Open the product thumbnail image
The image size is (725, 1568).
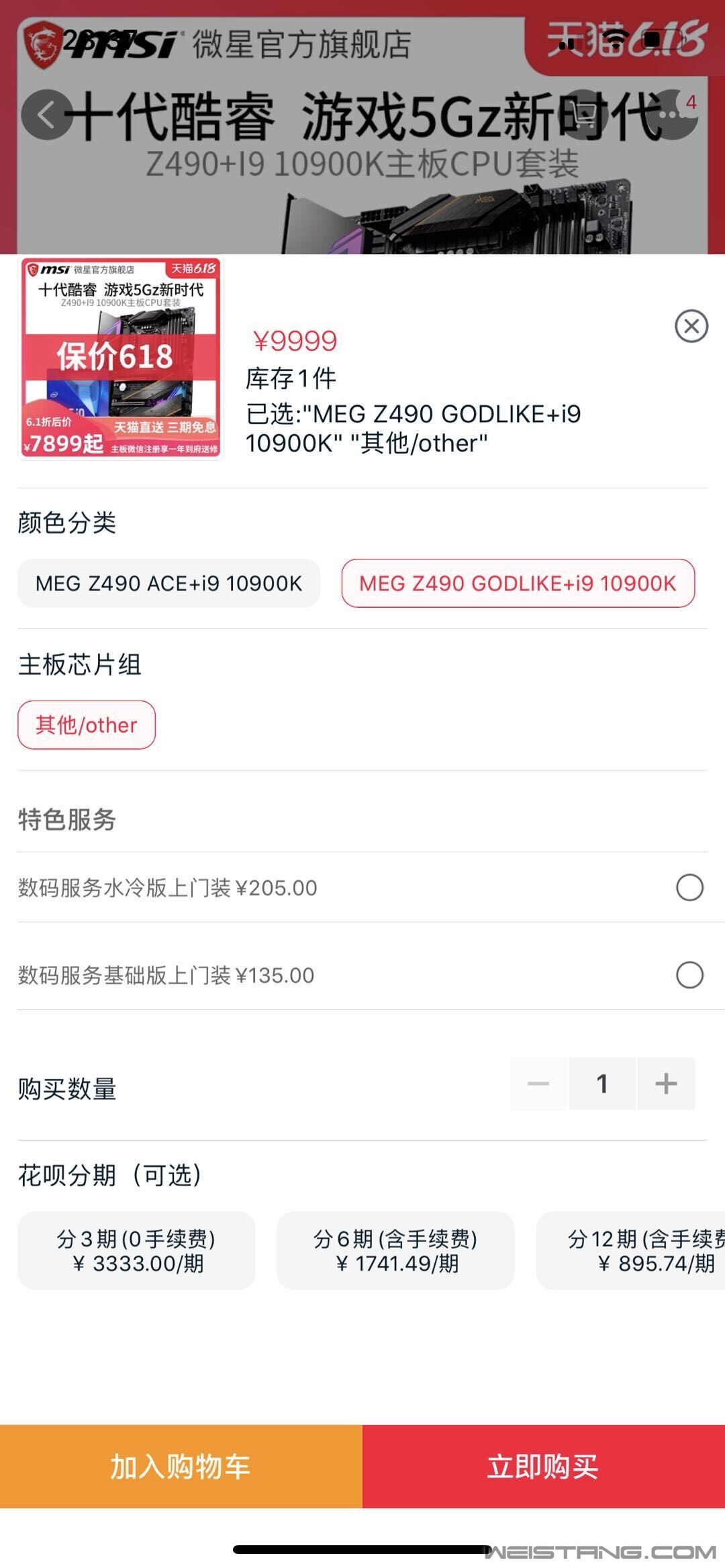(x=120, y=358)
